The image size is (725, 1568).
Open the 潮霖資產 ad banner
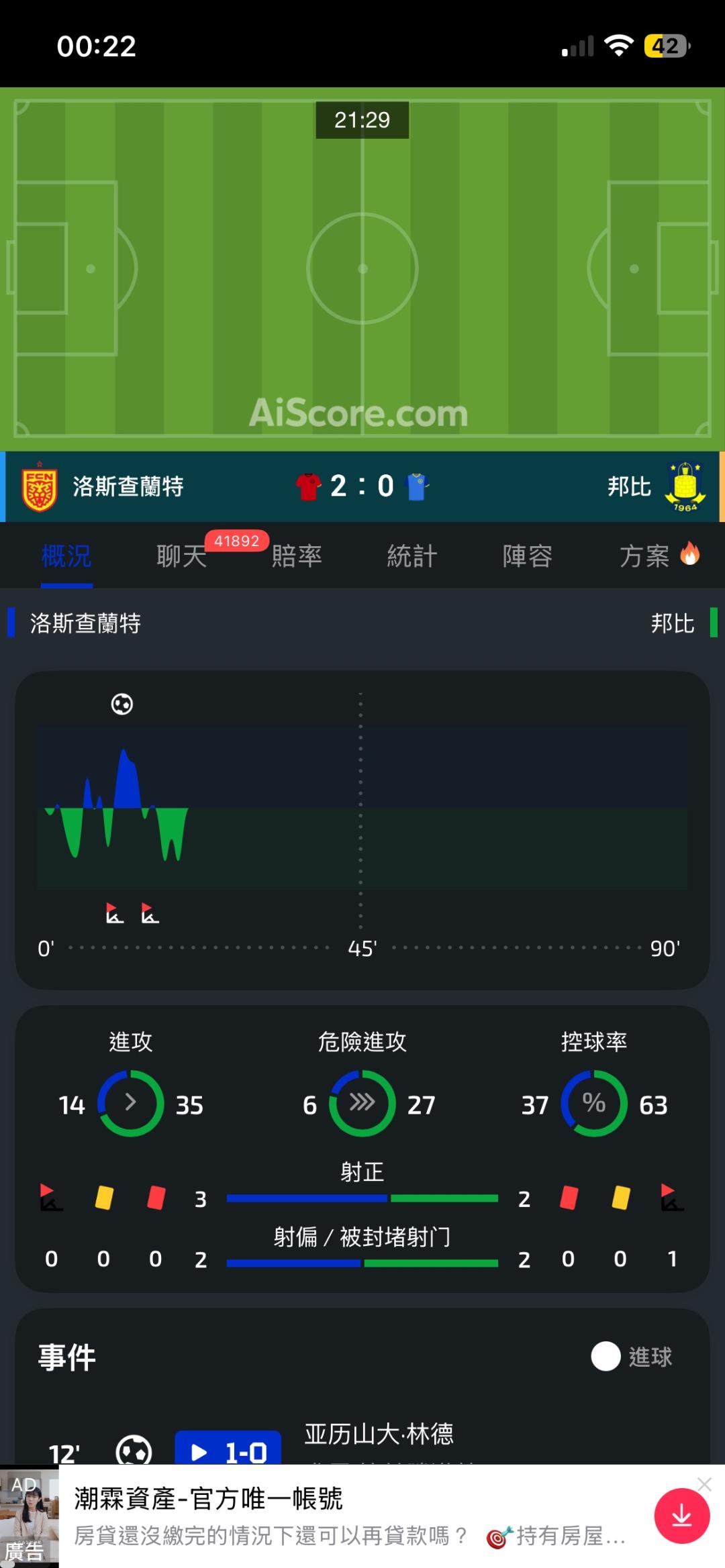point(349,1516)
